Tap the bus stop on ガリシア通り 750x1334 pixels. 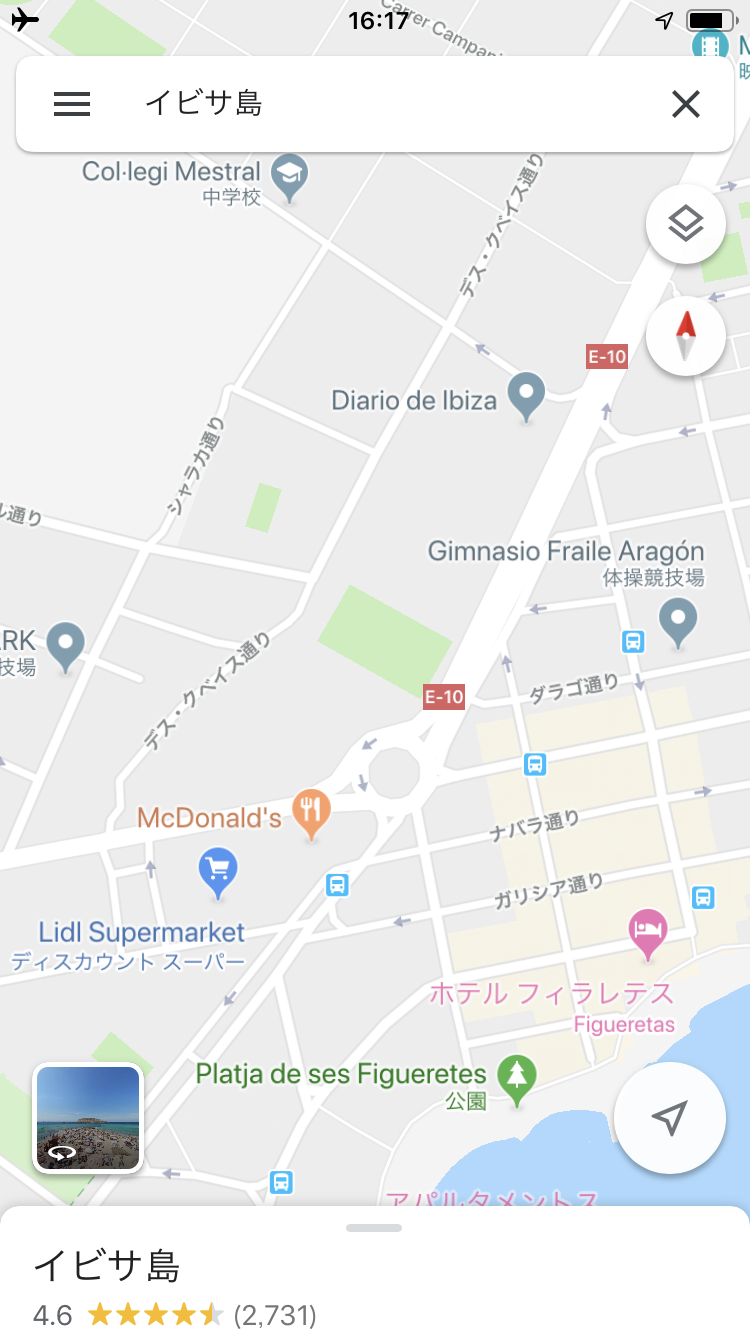(x=703, y=897)
